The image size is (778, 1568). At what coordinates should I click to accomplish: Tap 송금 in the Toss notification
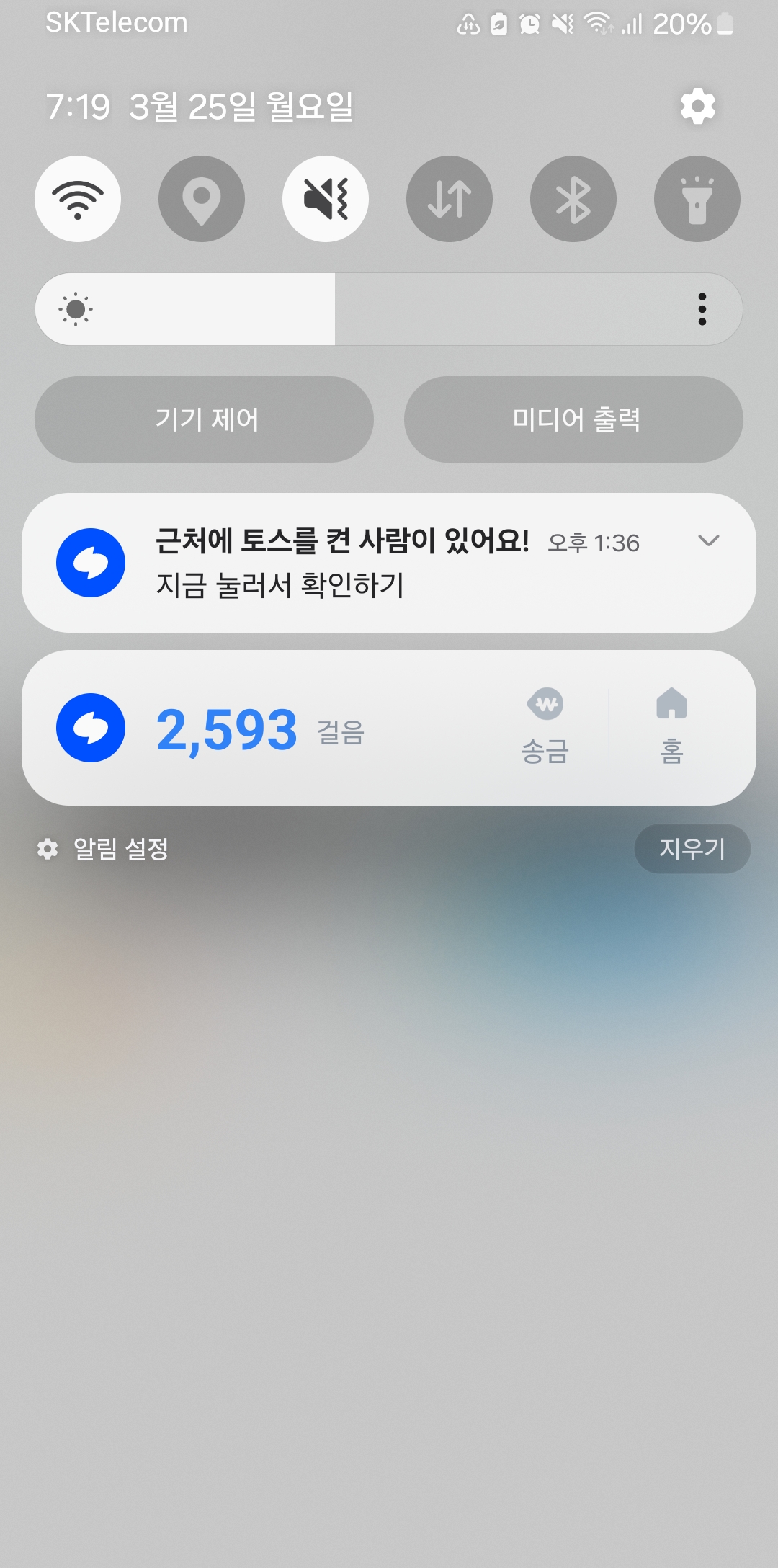[x=545, y=726]
